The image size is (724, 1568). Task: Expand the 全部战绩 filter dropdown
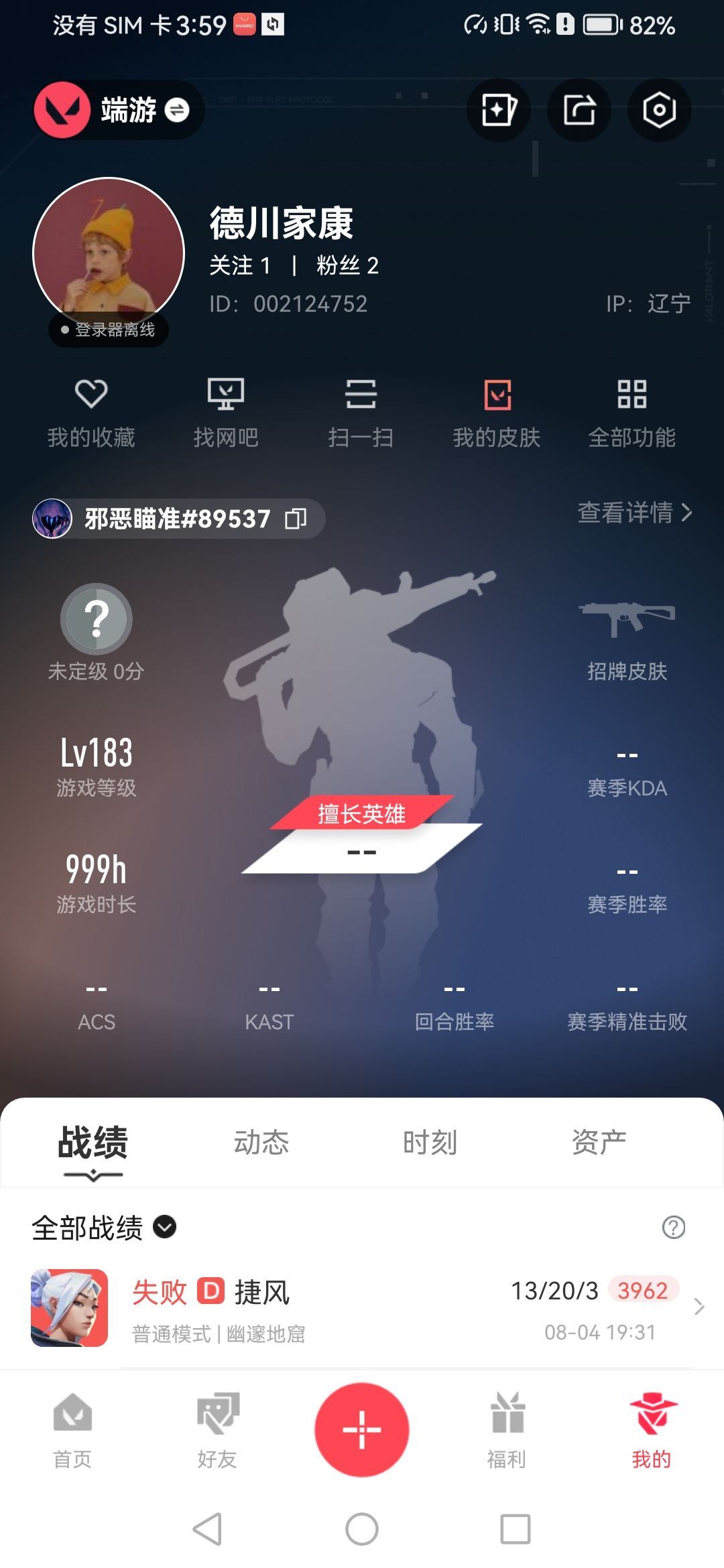pos(165,1227)
